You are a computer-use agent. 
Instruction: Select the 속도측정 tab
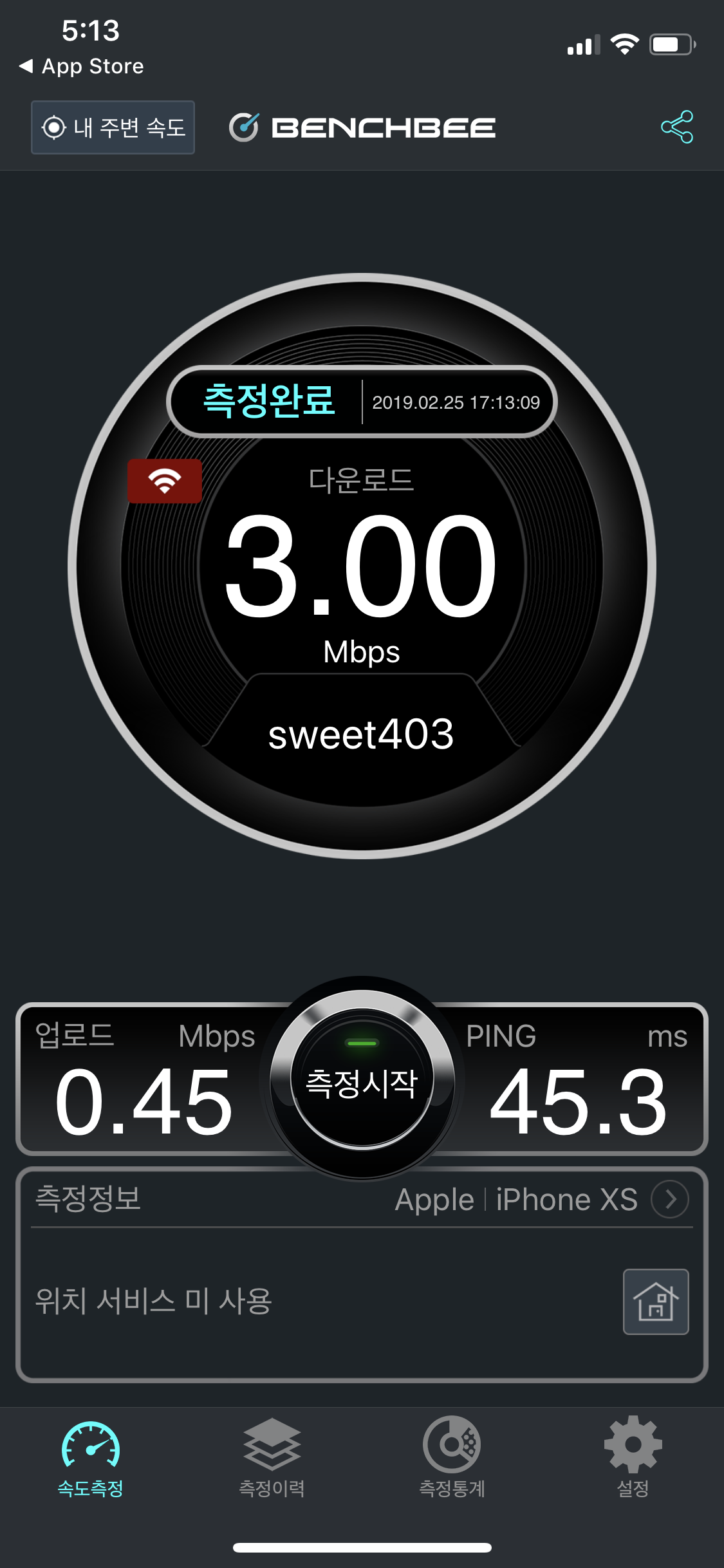point(91,1459)
